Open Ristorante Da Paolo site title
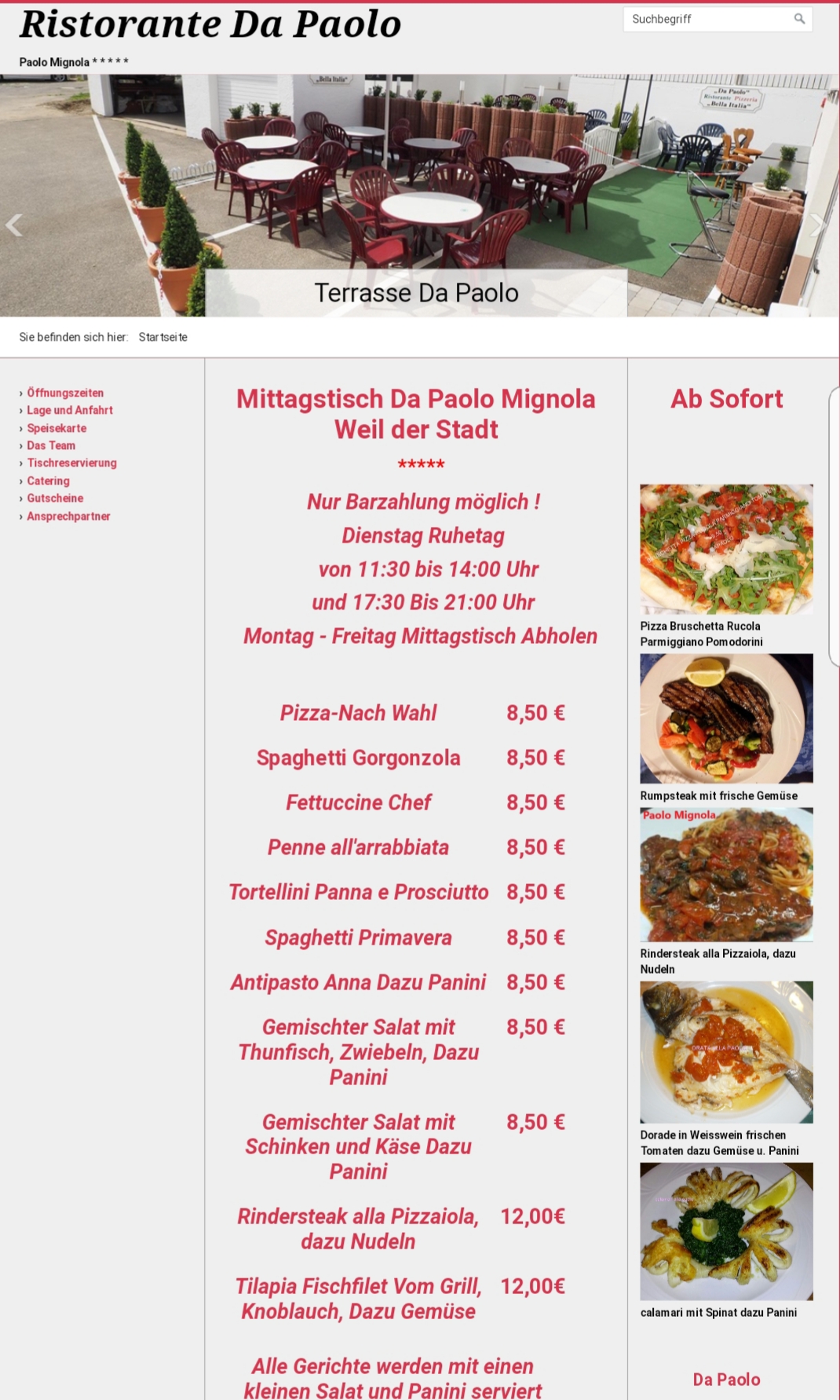The width and height of the screenshot is (840, 1400). tap(210, 24)
